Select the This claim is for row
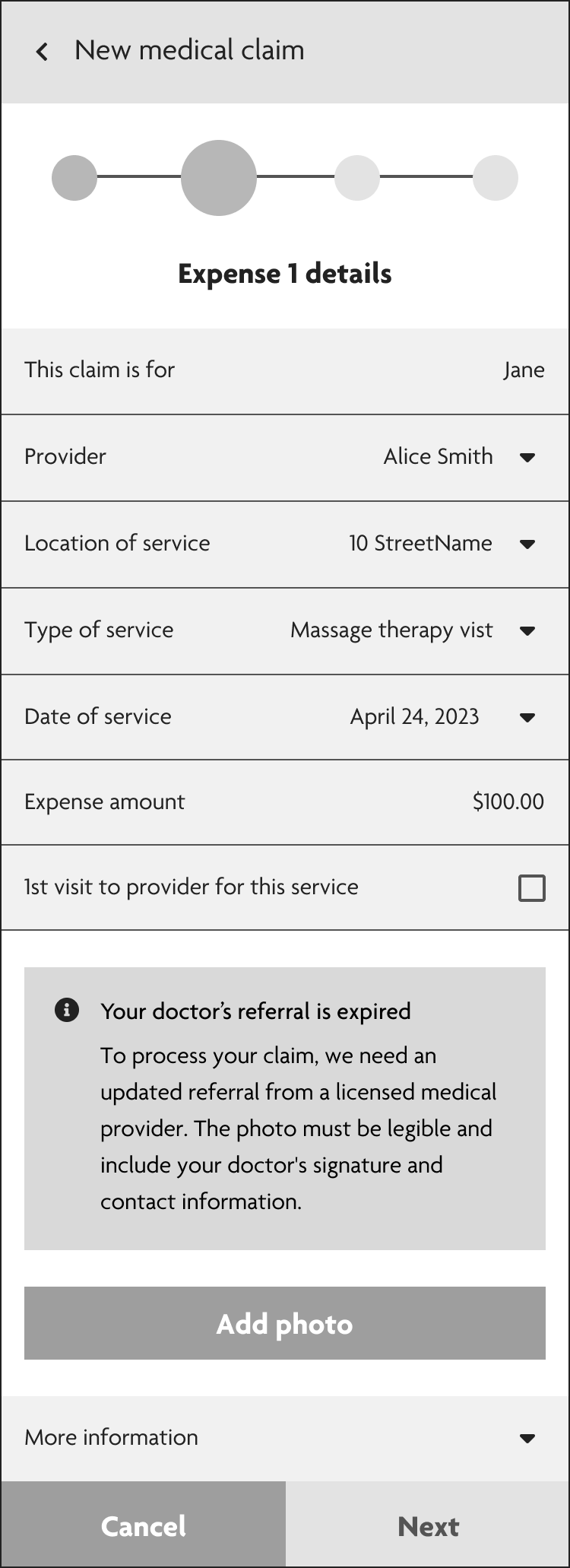Image resolution: width=570 pixels, height=1568 pixels. tap(285, 370)
